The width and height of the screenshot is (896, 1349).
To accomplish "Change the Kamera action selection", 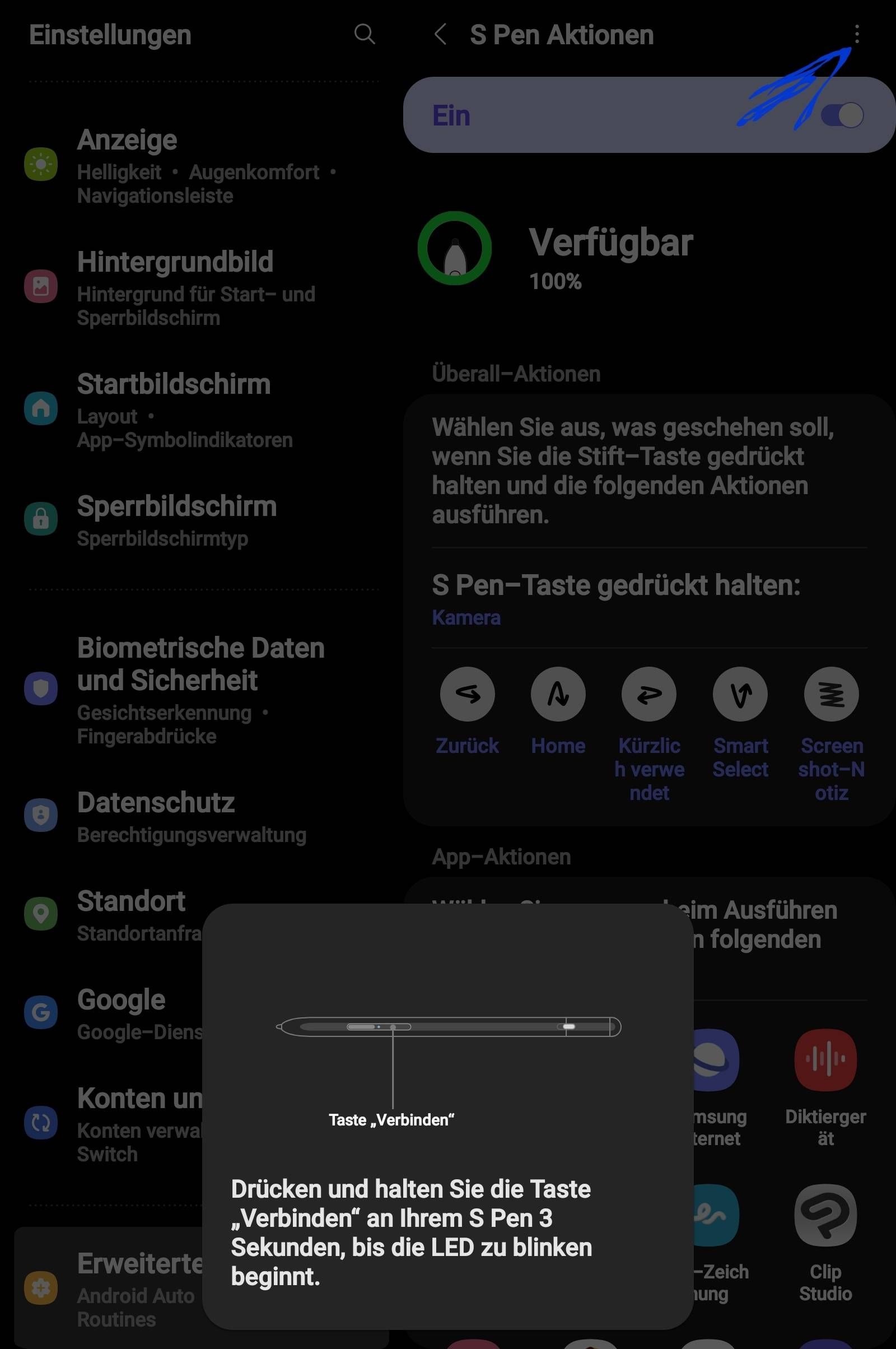I will (467, 617).
